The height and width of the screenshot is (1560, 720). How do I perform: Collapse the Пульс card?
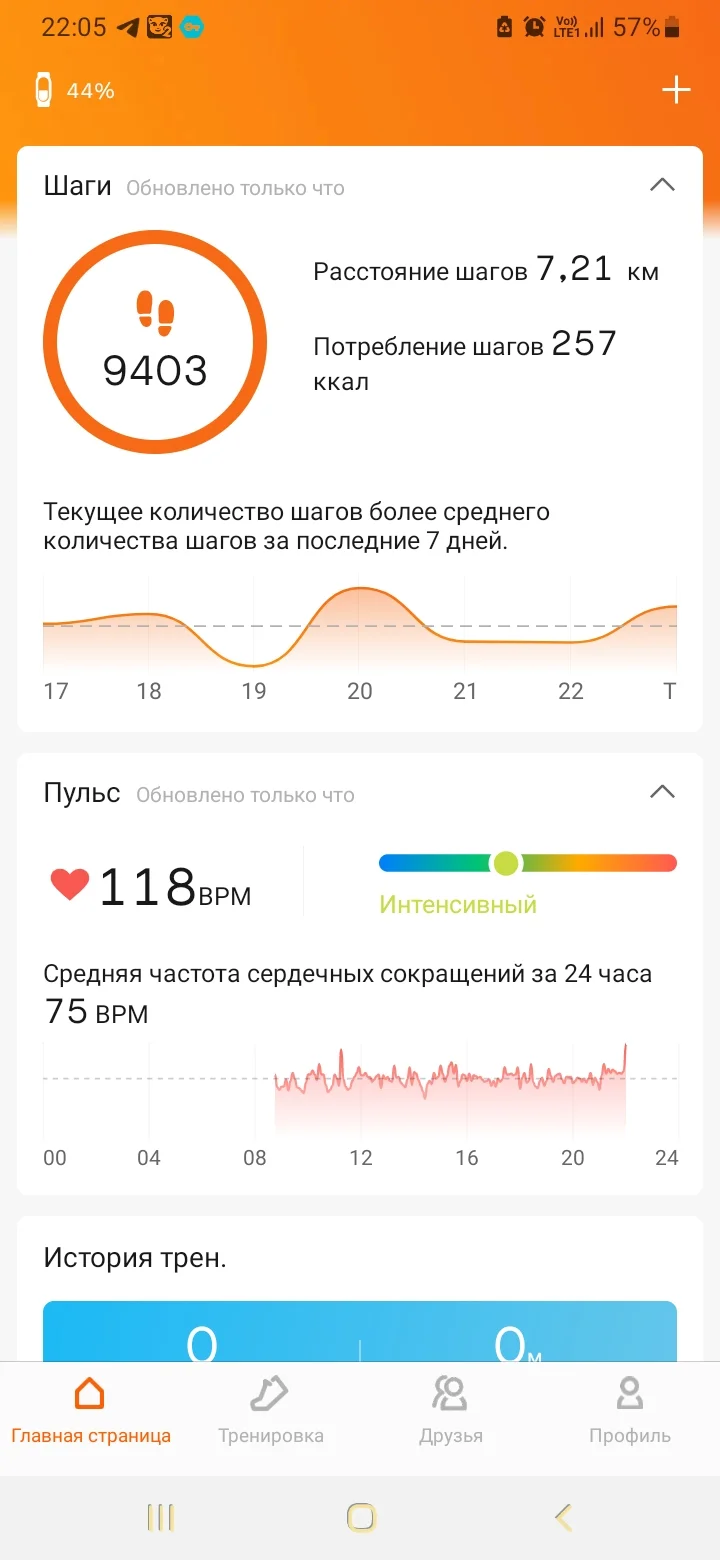662,791
